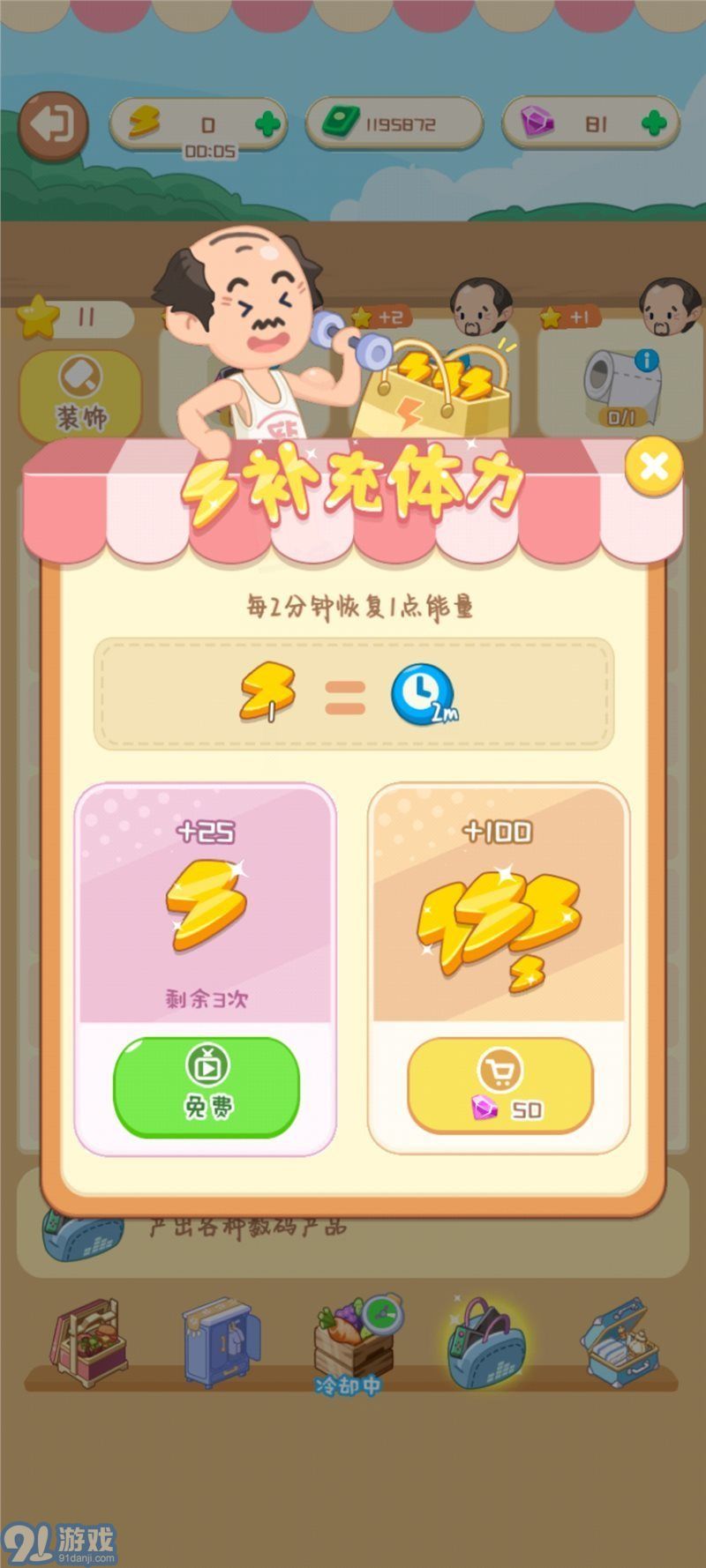Select the cooling vegetable crate labeled 冷却中
Image resolution: width=706 pixels, height=1568 pixels.
coord(348,1340)
